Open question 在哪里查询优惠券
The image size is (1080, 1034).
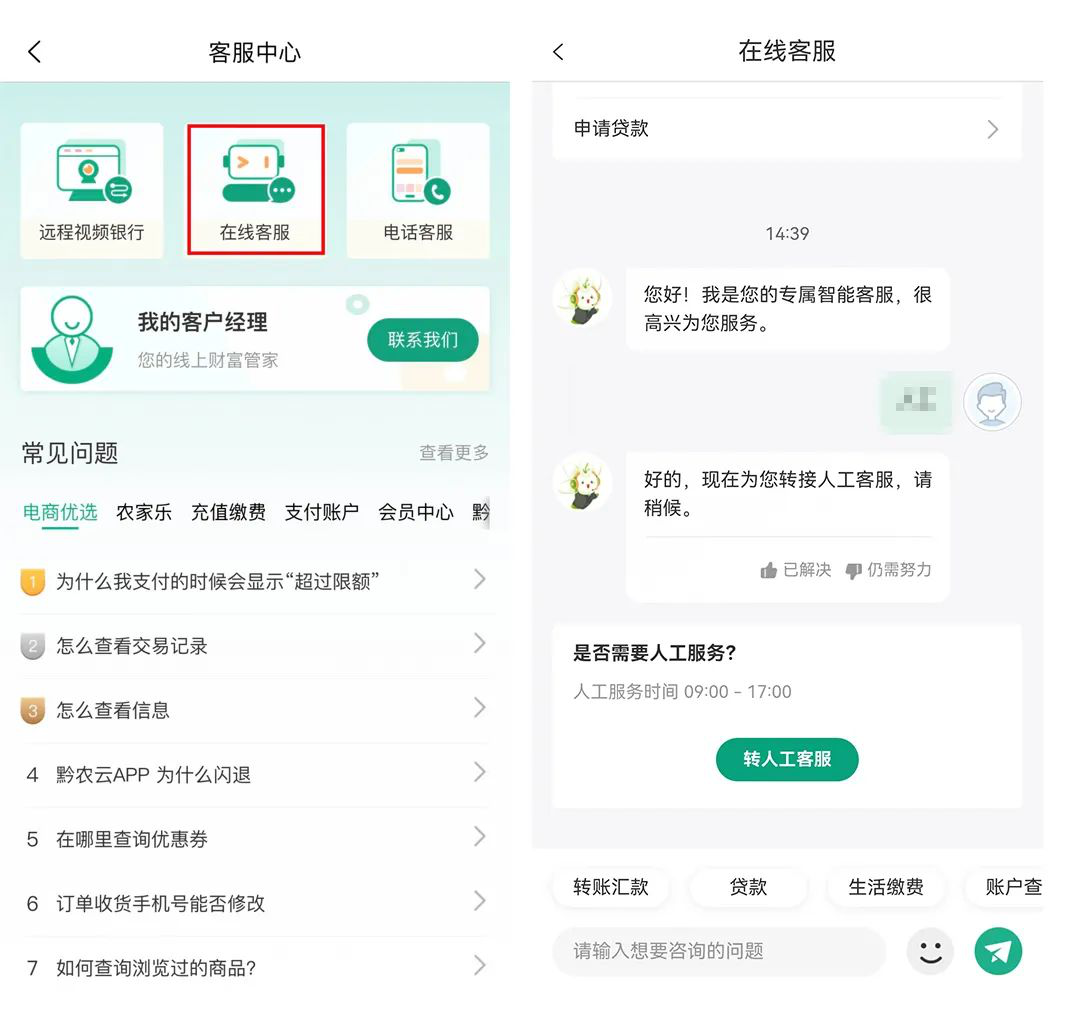coord(255,839)
